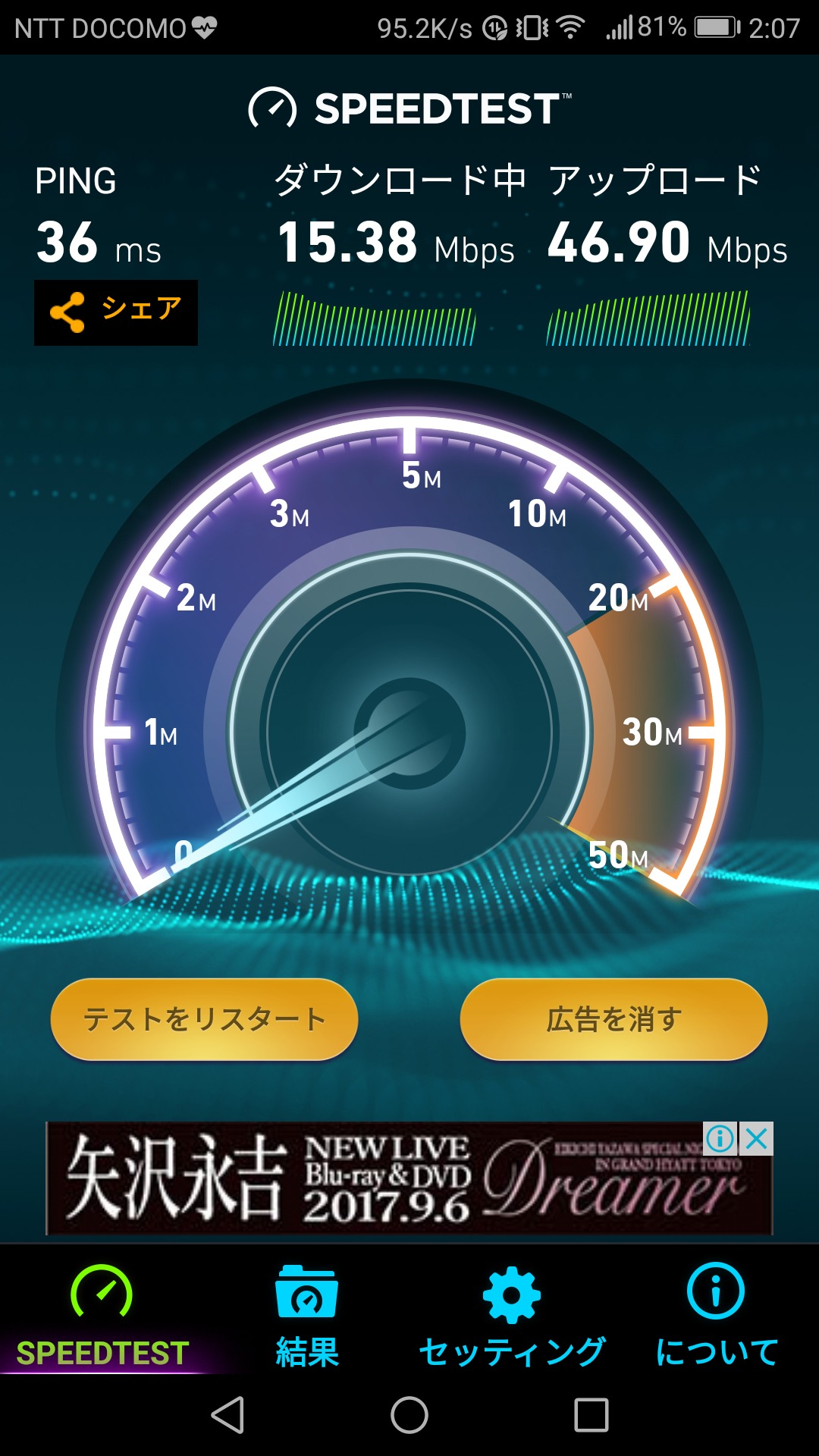Select the について about tab
Viewport: 819px width, 1456px height.
click(716, 1316)
